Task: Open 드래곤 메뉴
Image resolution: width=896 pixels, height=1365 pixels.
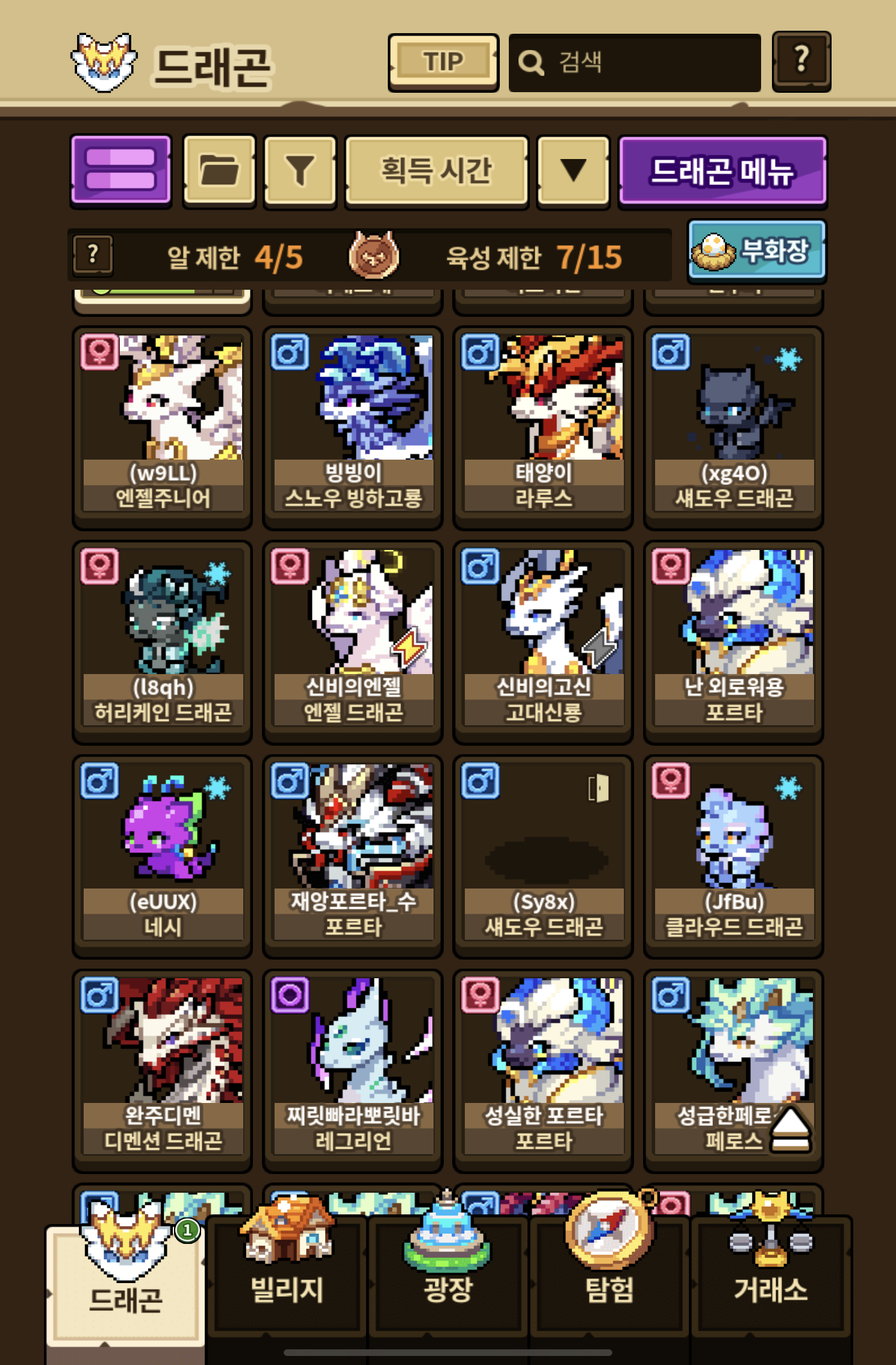Action: tap(722, 170)
